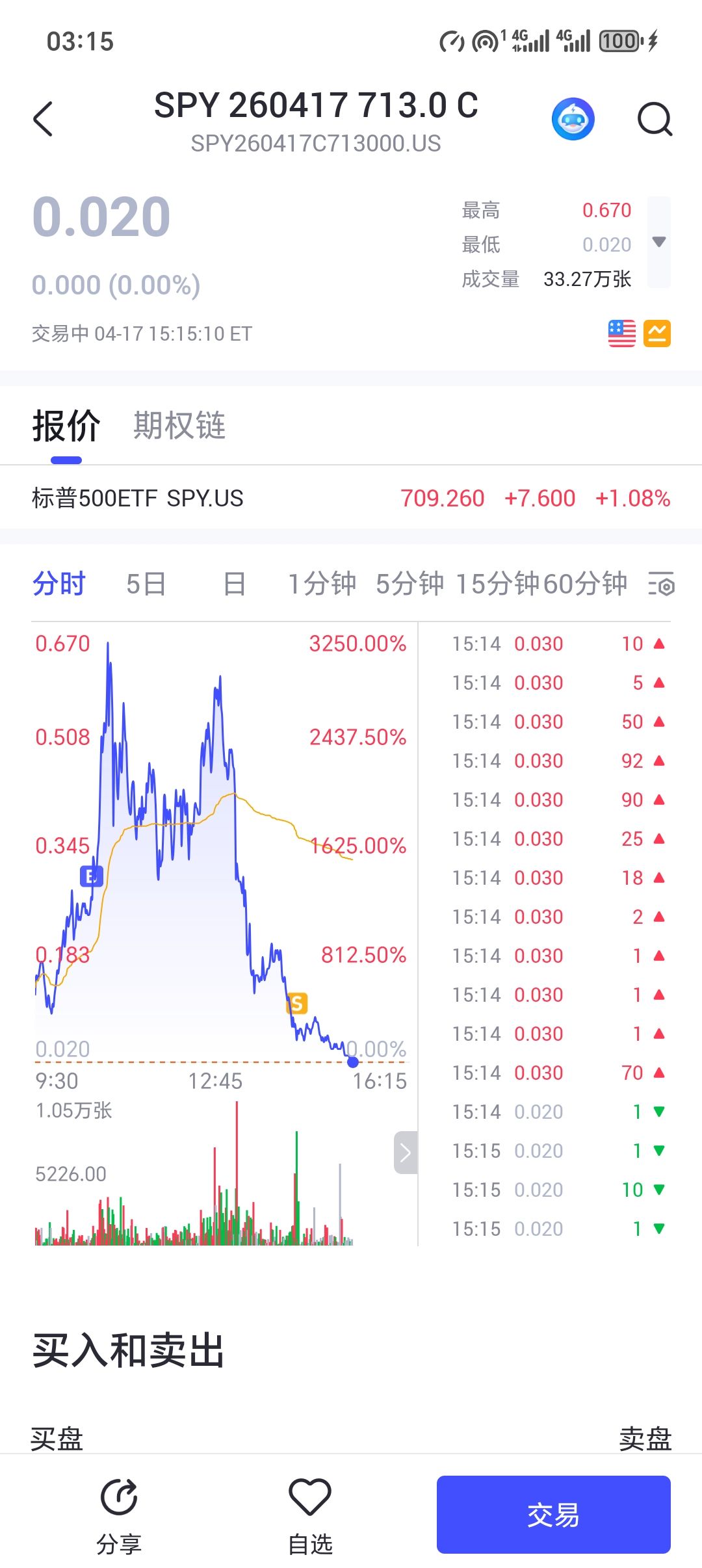
Task: Open the AI assistant robot icon
Action: pos(573,119)
